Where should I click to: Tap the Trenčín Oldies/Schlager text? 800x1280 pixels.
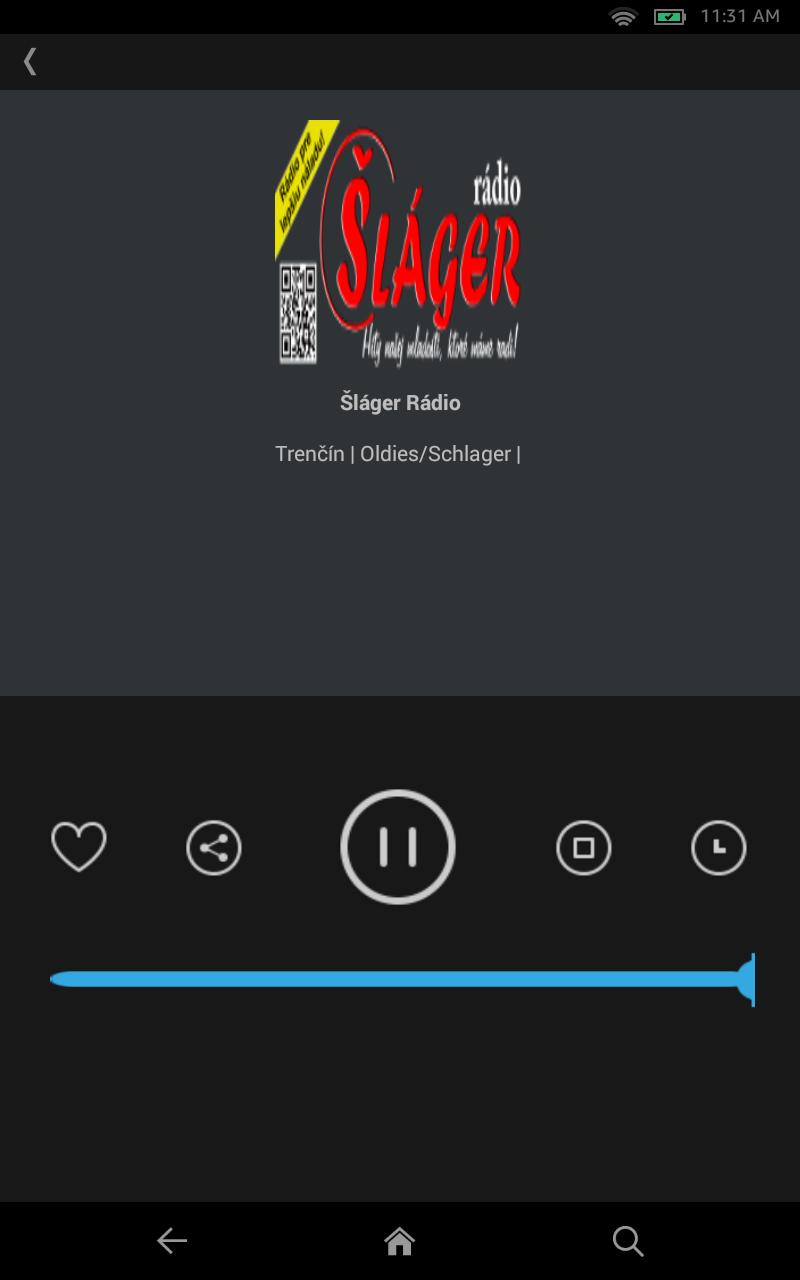pyautogui.click(x=398, y=453)
